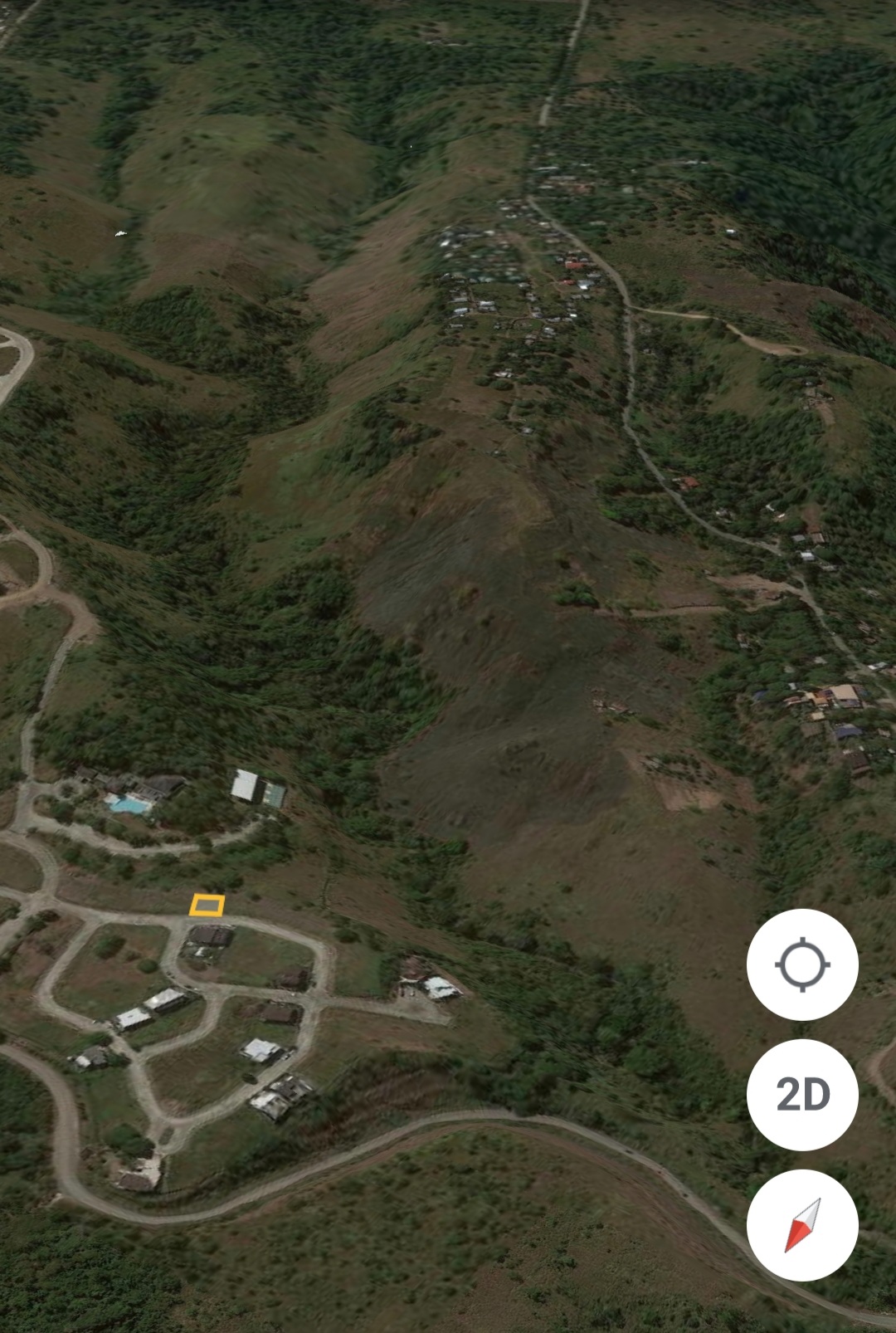Center the map on my location
Viewport: 896px width, 1333px height.
pos(802,964)
